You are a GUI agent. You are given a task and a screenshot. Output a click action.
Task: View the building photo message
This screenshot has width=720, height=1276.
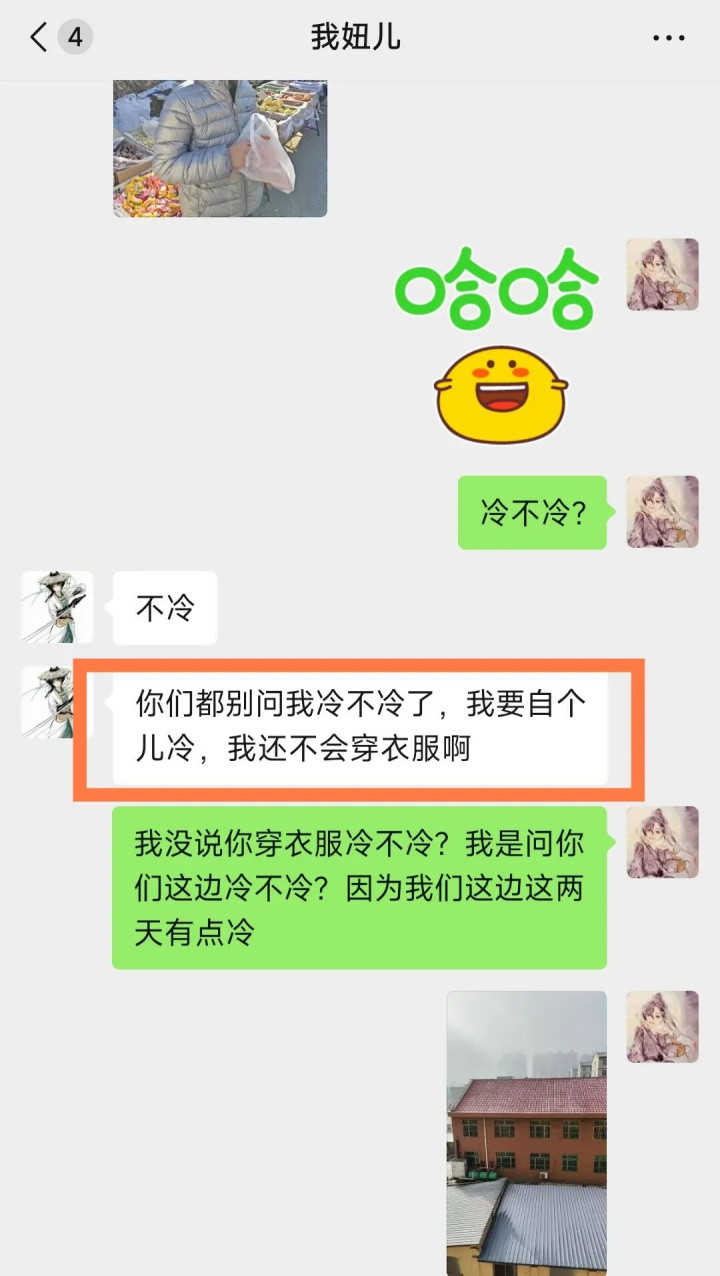coord(526,1133)
